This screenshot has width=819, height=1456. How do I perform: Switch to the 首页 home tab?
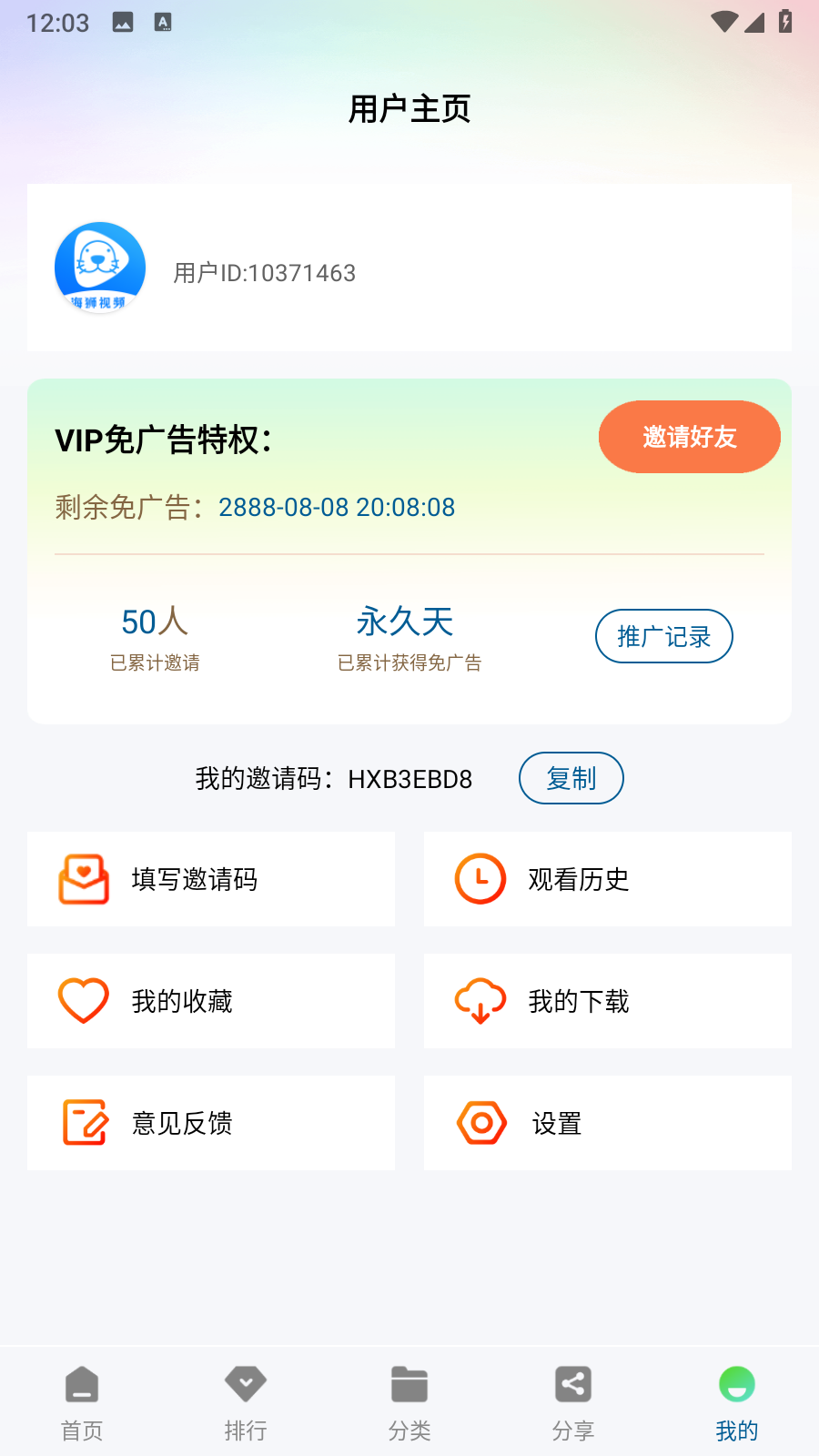point(82,1402)
